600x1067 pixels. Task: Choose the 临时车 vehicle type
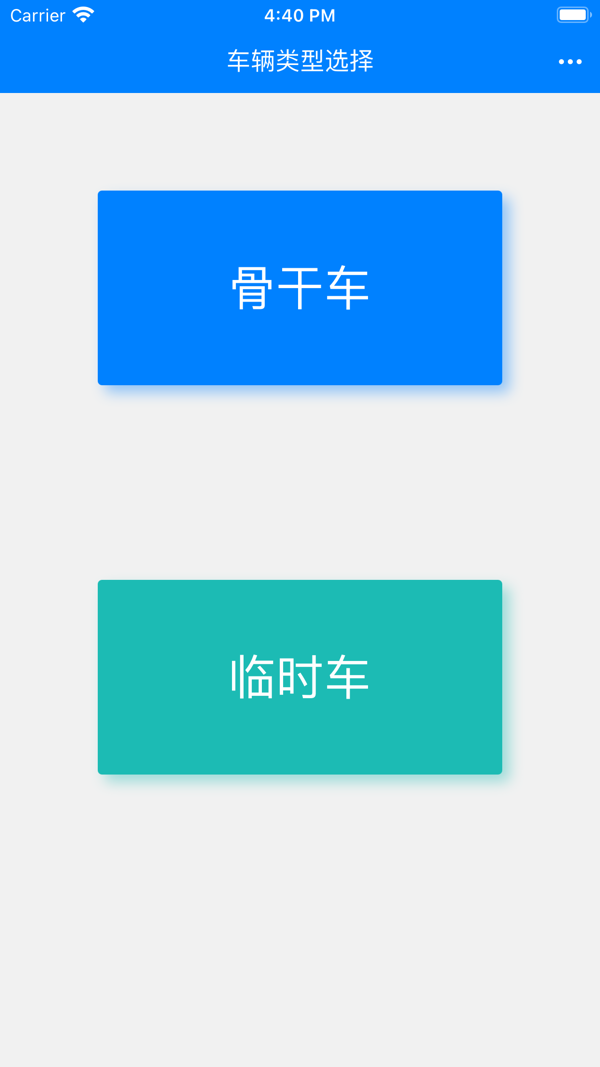click(x=300, y=677)
